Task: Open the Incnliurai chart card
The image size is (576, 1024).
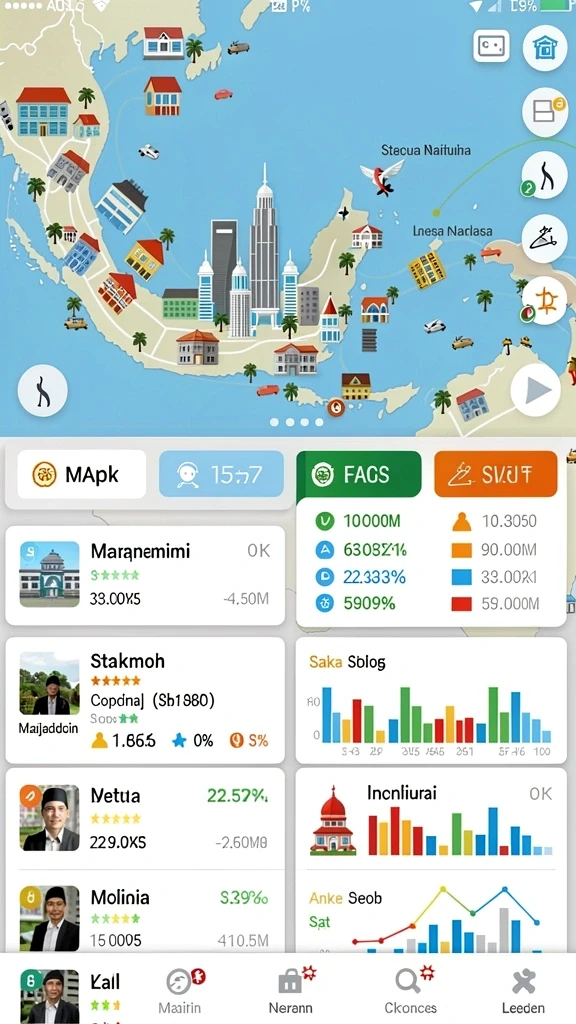Action: point(431,818)
